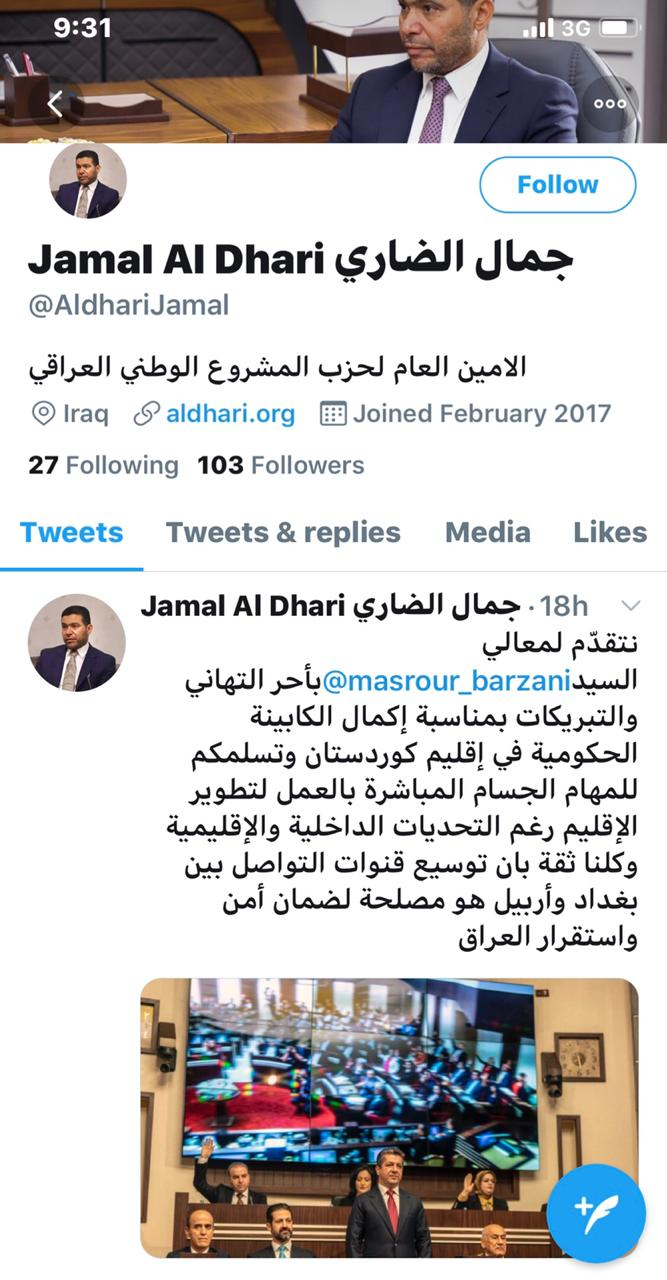This screenshot has width=667, height=1280.
Task: Open the parliament photo in the tweet
Action: click(x=389, y=1118)
